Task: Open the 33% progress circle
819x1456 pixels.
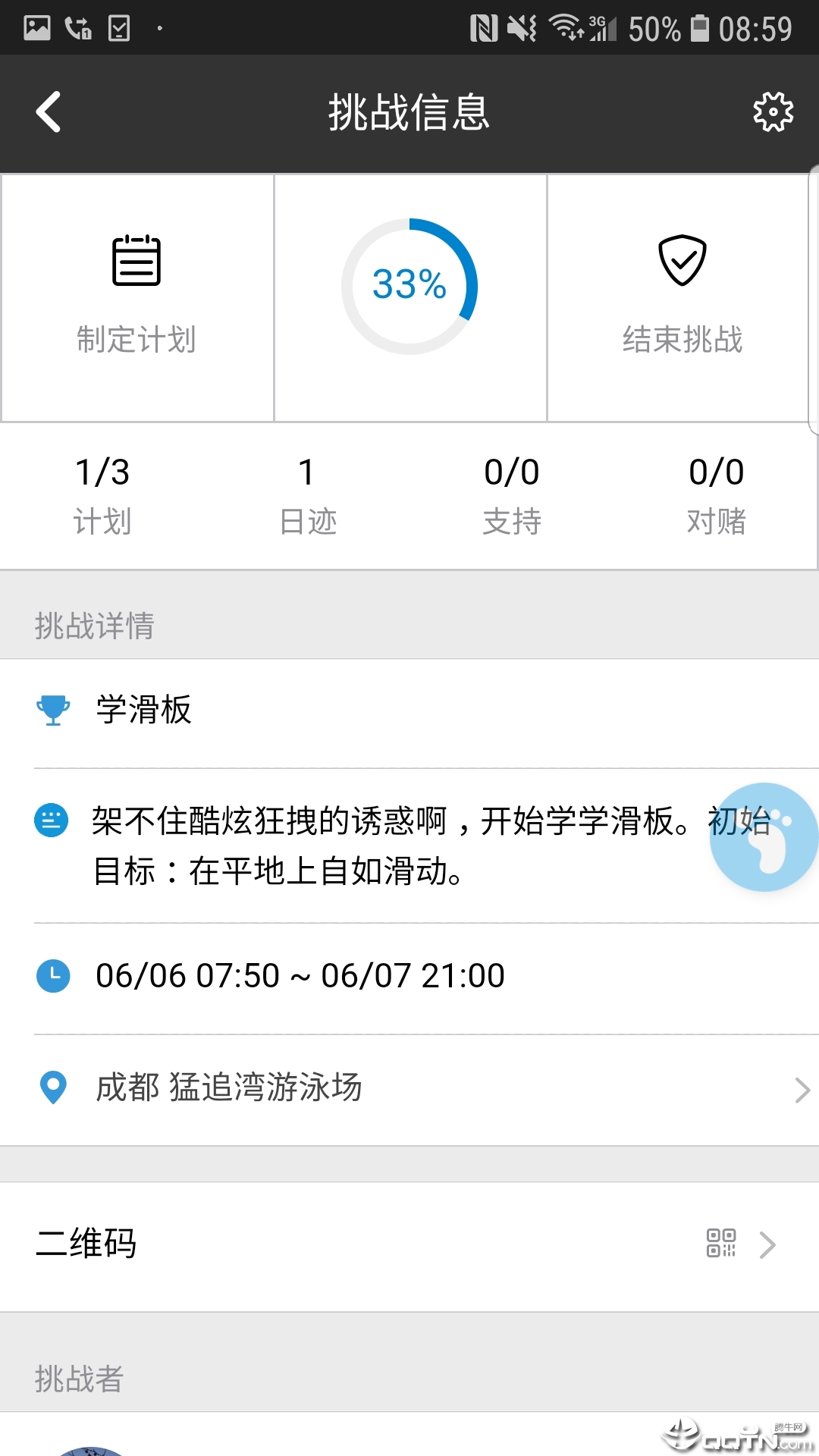Action: click(409, 287)
